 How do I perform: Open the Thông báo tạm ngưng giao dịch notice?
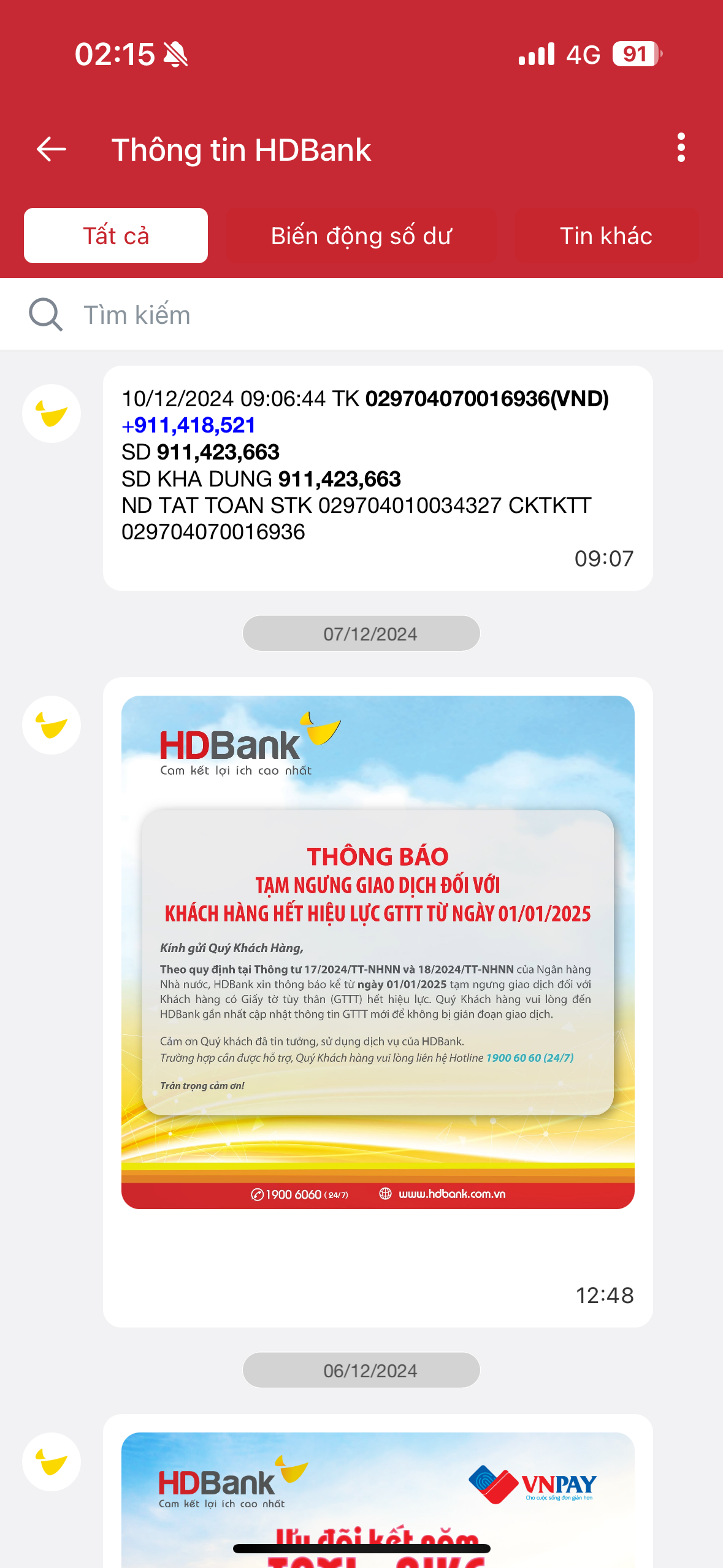pos(377,952)
